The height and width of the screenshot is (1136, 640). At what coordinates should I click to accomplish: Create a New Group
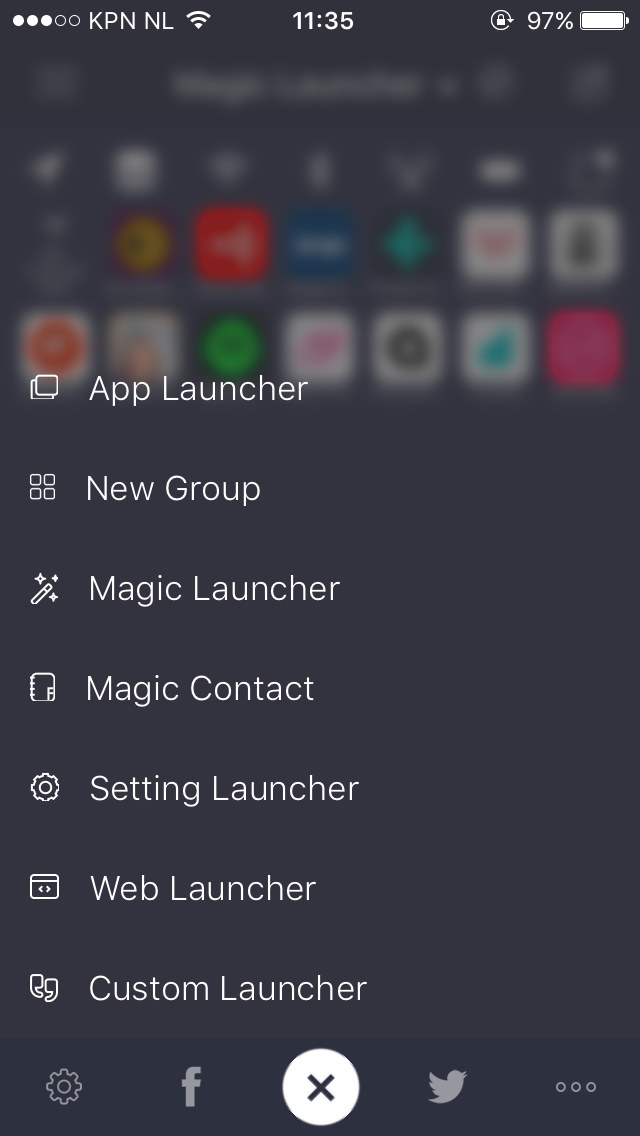click(x=173, y=488)
